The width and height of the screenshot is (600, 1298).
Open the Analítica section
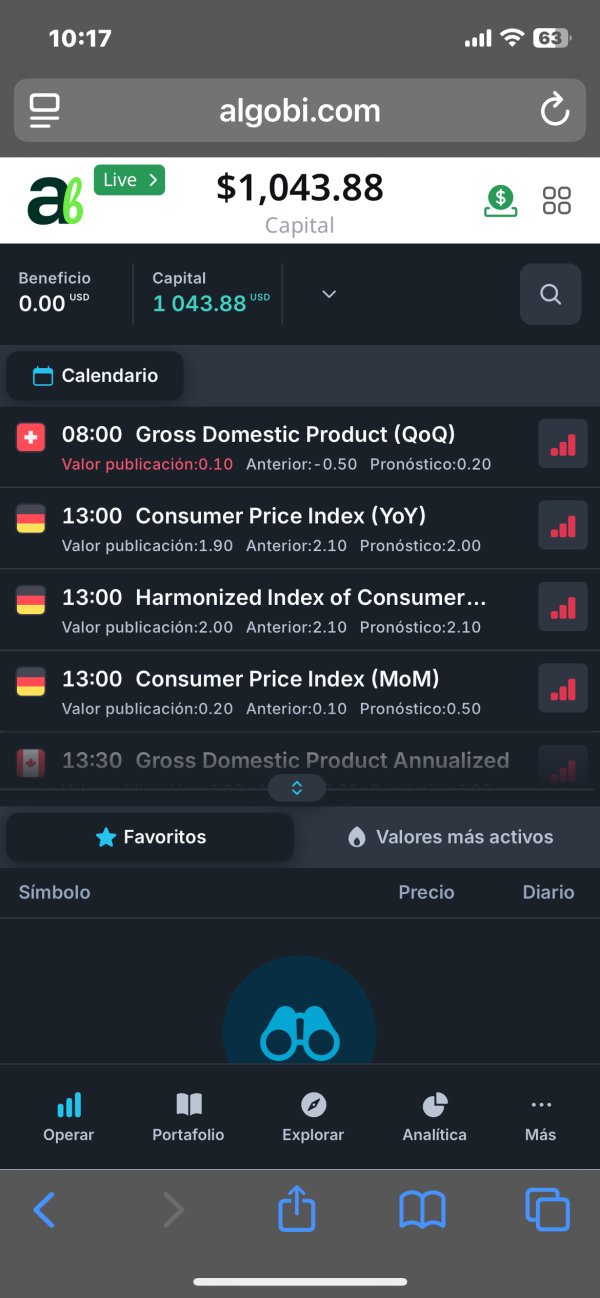pos(434,1117)
